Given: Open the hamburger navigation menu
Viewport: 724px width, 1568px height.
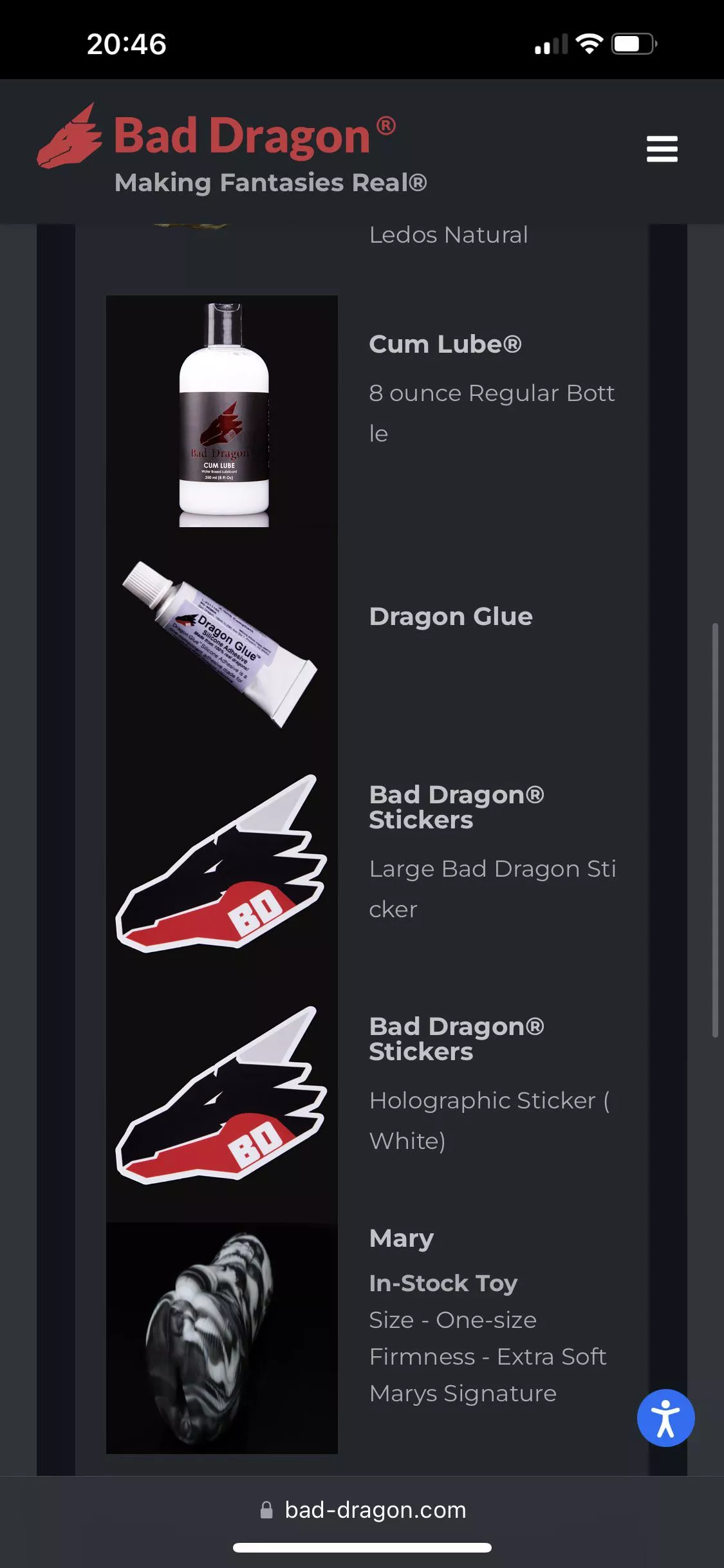Looking at the screenshot, I should [662, 149].
